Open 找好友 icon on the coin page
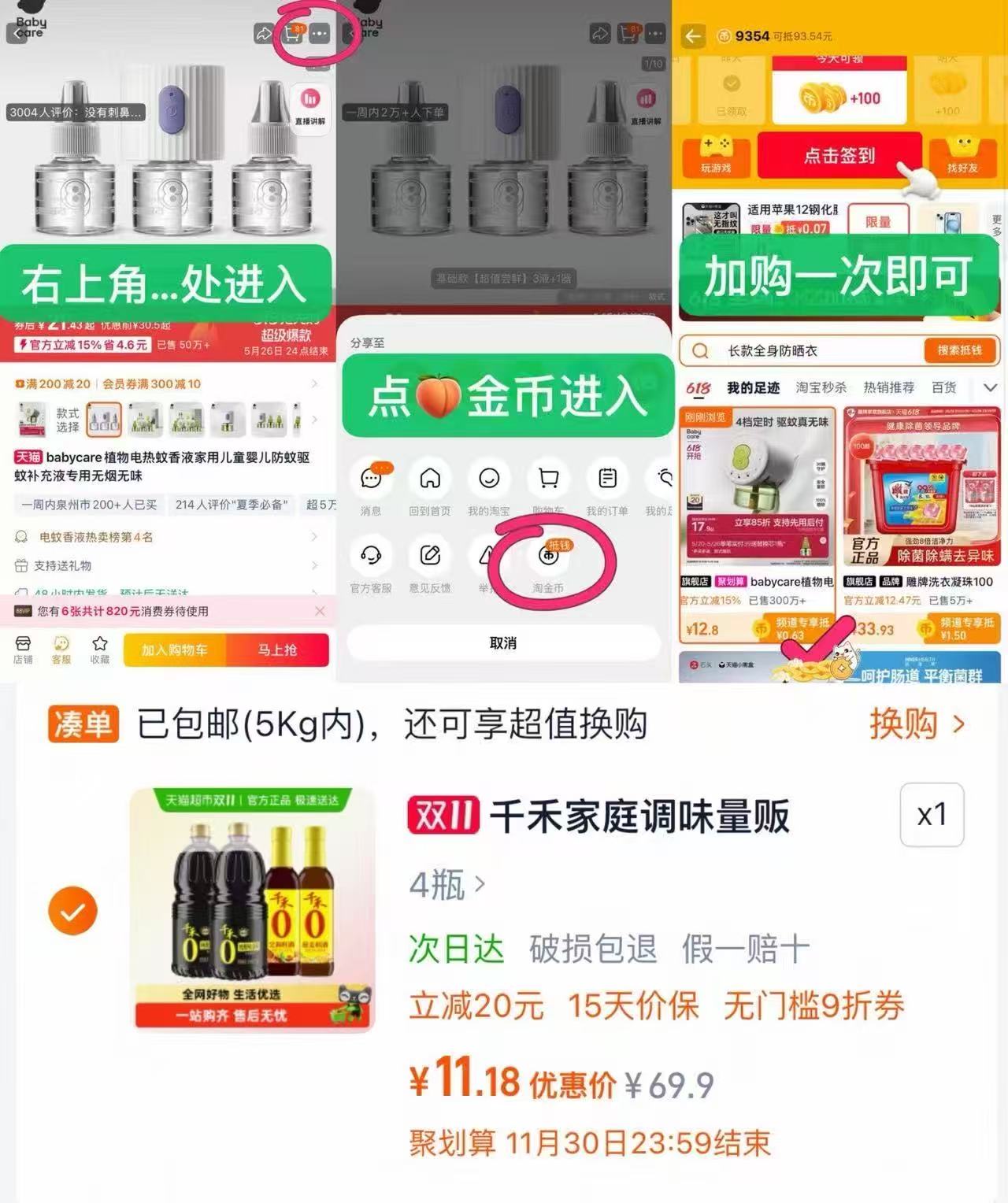The height and width of the screenshot is (1203, 1008). (x=964, y=154)
